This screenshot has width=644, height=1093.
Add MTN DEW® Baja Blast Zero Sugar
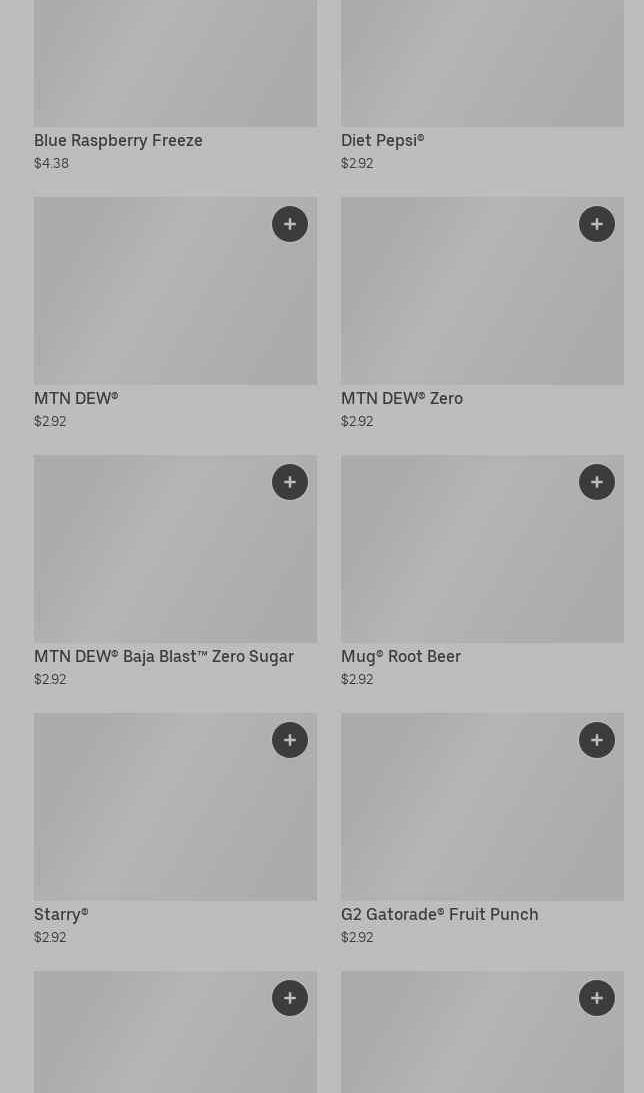point(290,482)
